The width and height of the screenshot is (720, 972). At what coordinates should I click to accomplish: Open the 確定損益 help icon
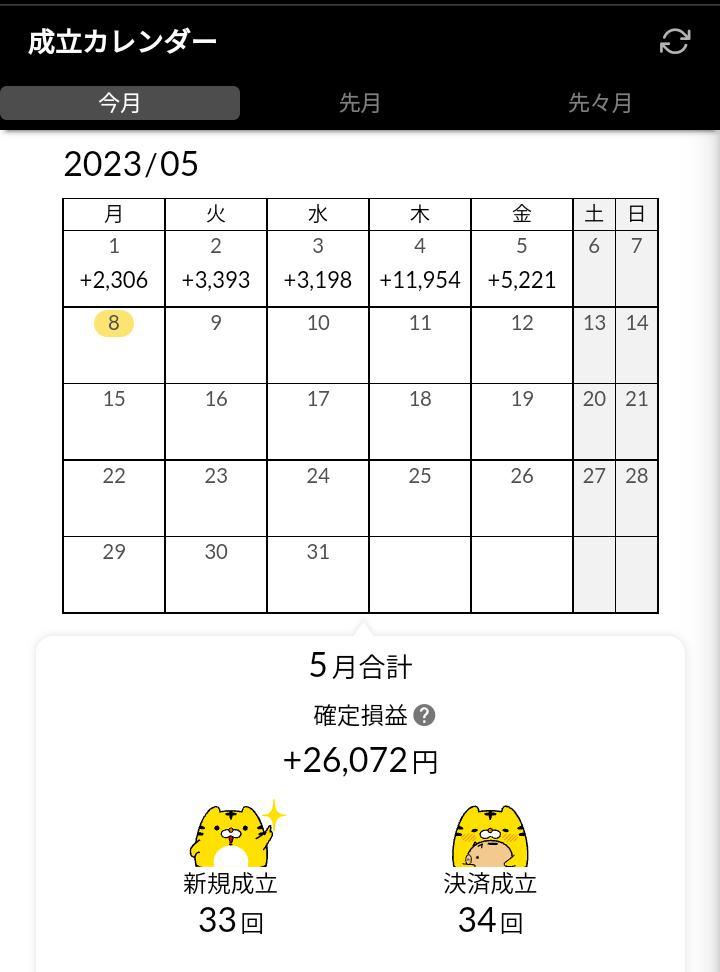pos(425,715)
